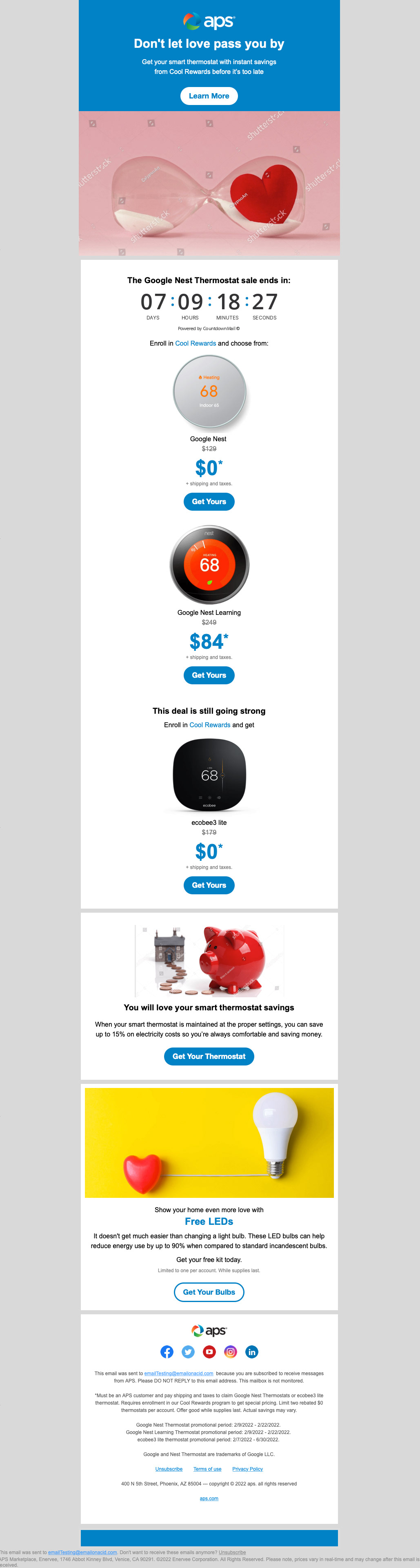Go to the aps.com website link
420x1568 pixels.
pos(209,1498)
